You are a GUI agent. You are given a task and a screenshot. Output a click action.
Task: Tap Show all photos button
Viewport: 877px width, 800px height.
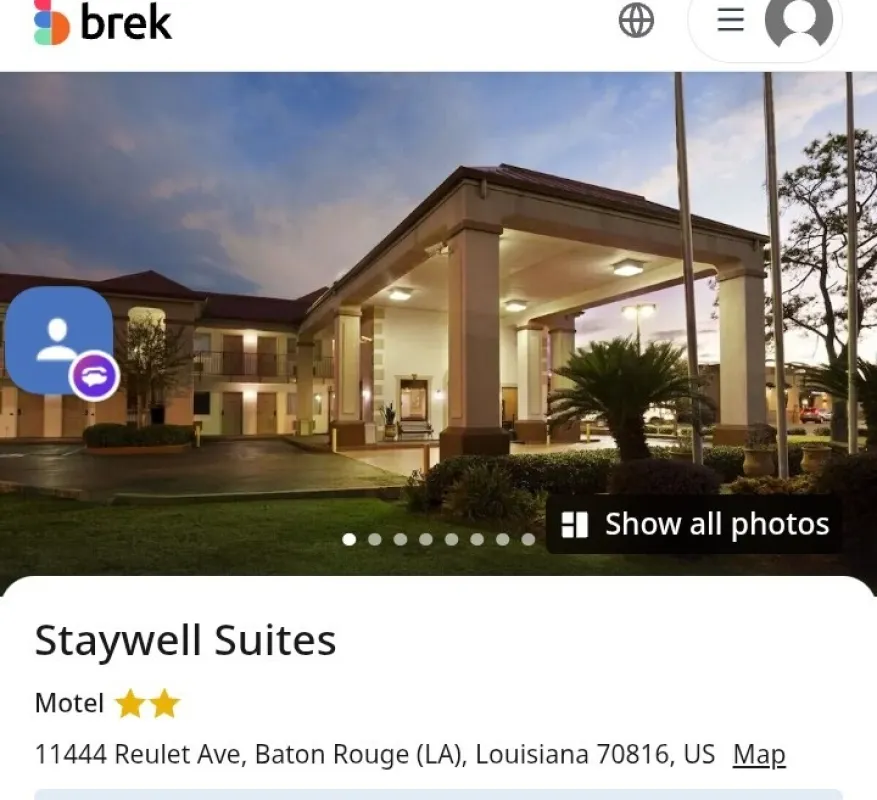(x=695, y=524)
